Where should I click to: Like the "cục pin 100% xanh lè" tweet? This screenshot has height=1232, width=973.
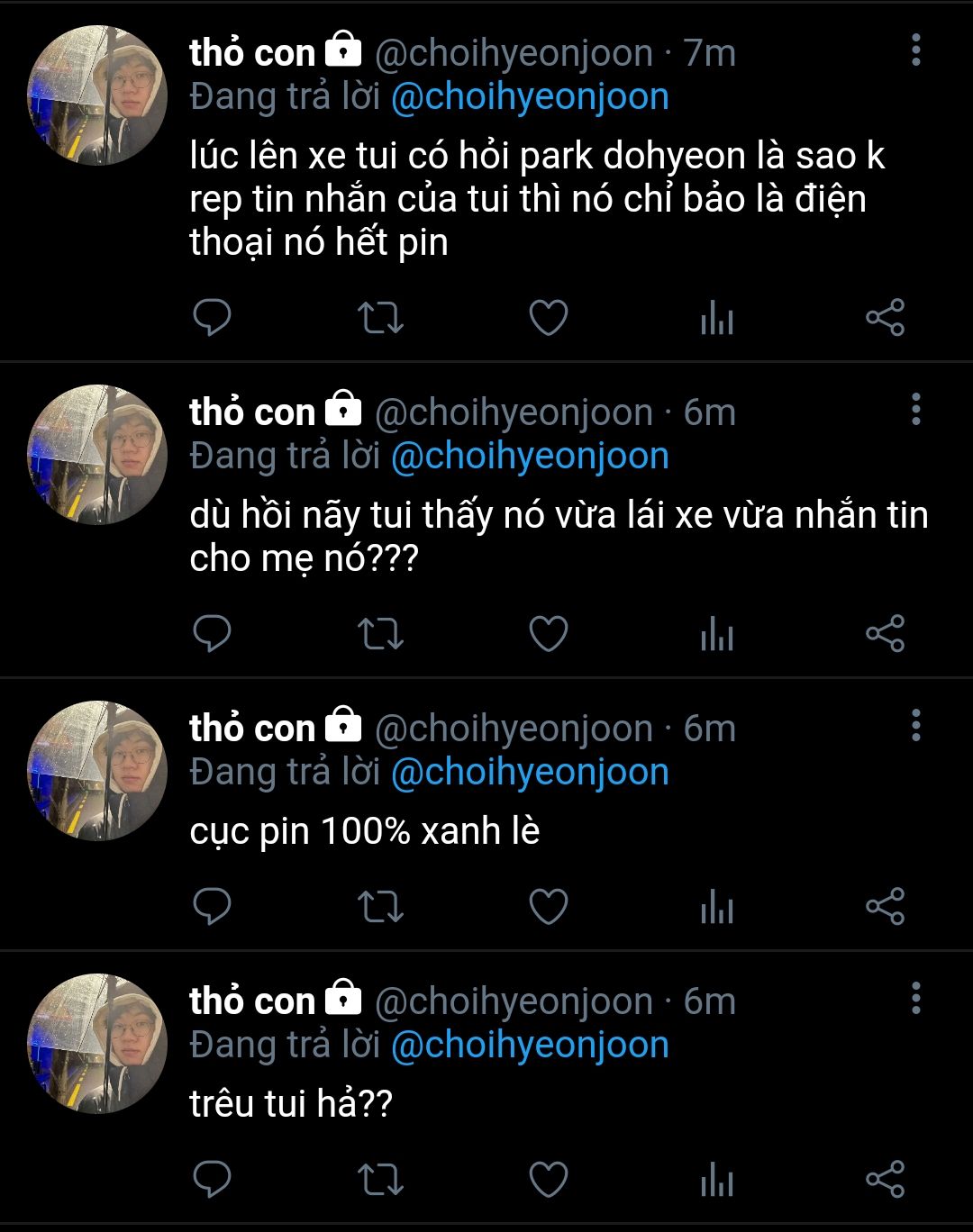pyautogui.click(x=548, y=906)
